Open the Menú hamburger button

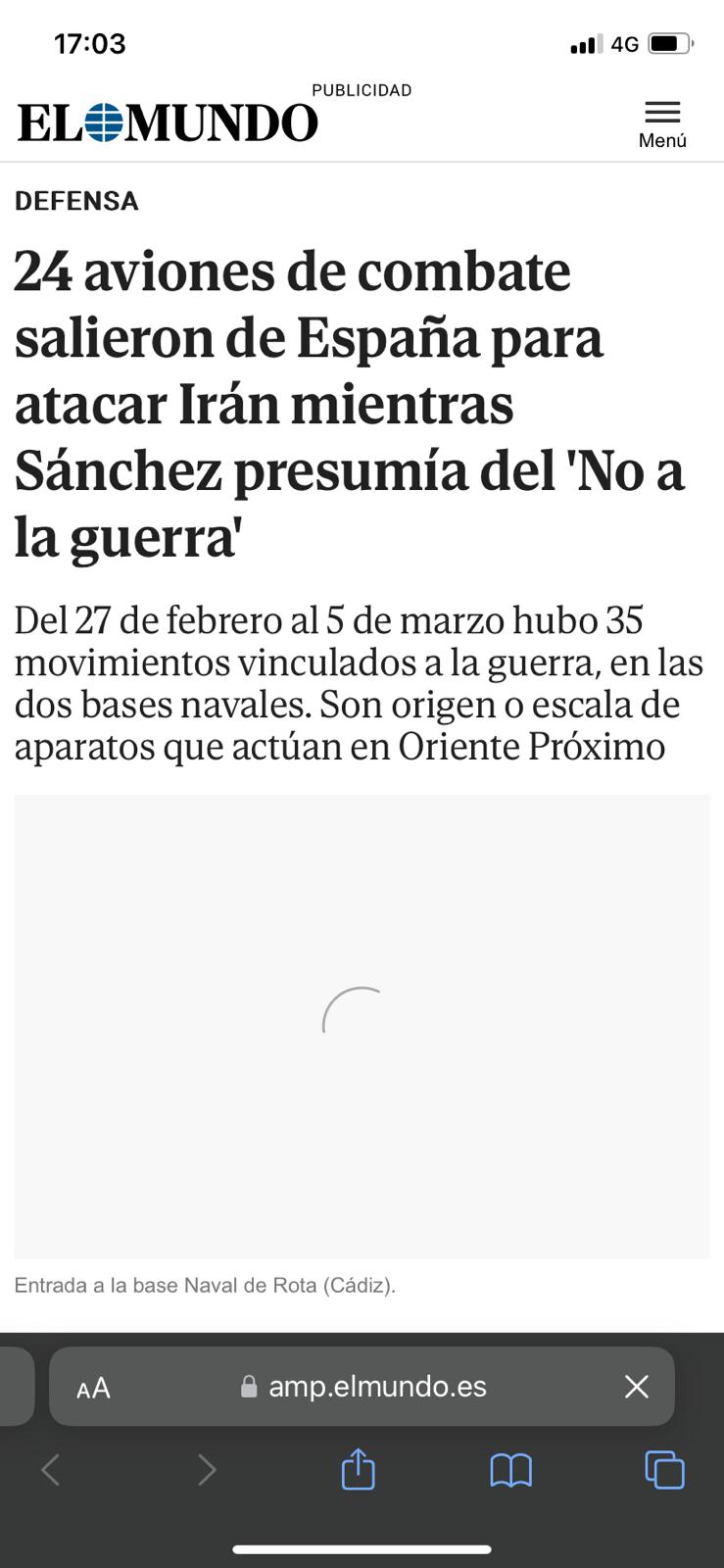(662, 122)
